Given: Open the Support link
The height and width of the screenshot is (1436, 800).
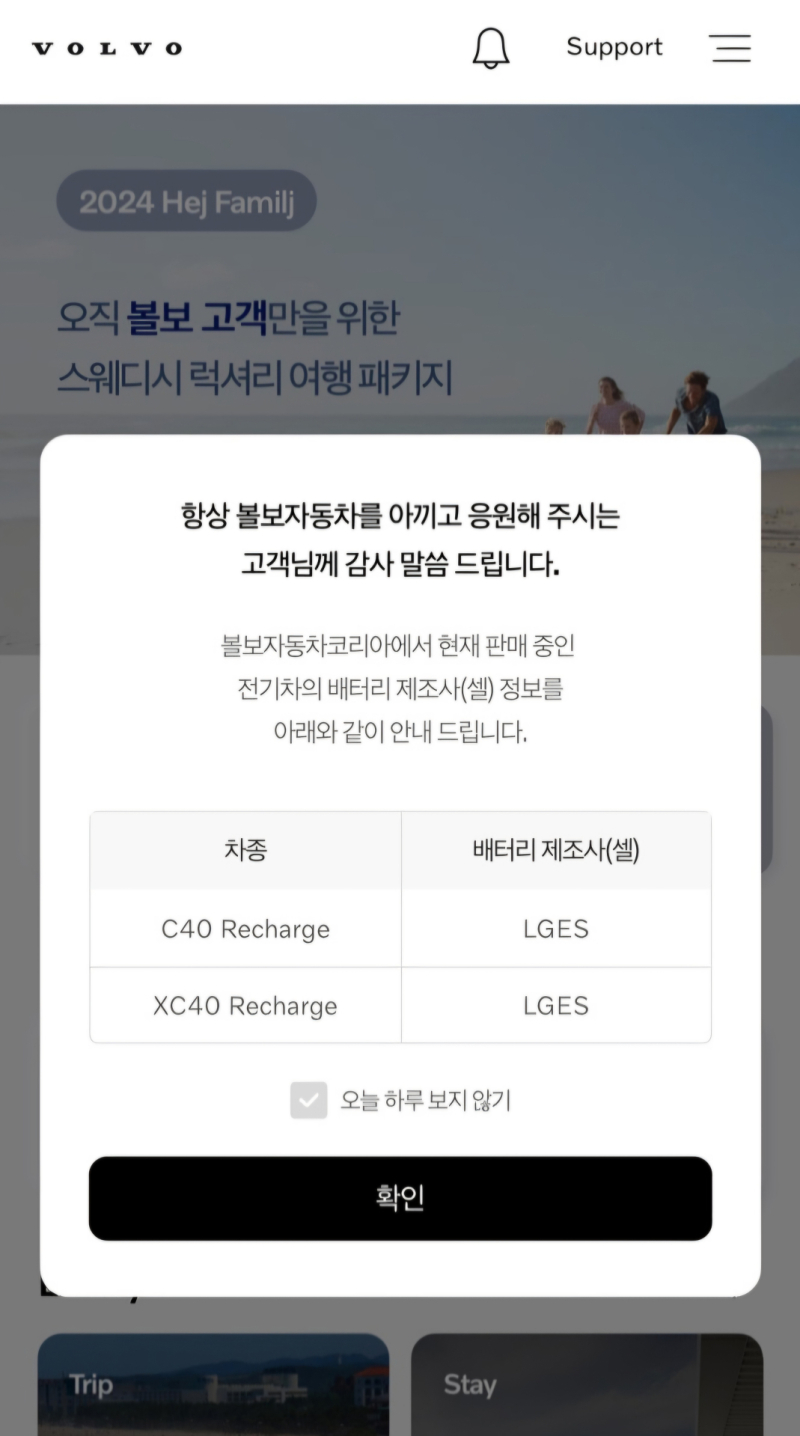Looking at the screenshot, I should 614,47.
